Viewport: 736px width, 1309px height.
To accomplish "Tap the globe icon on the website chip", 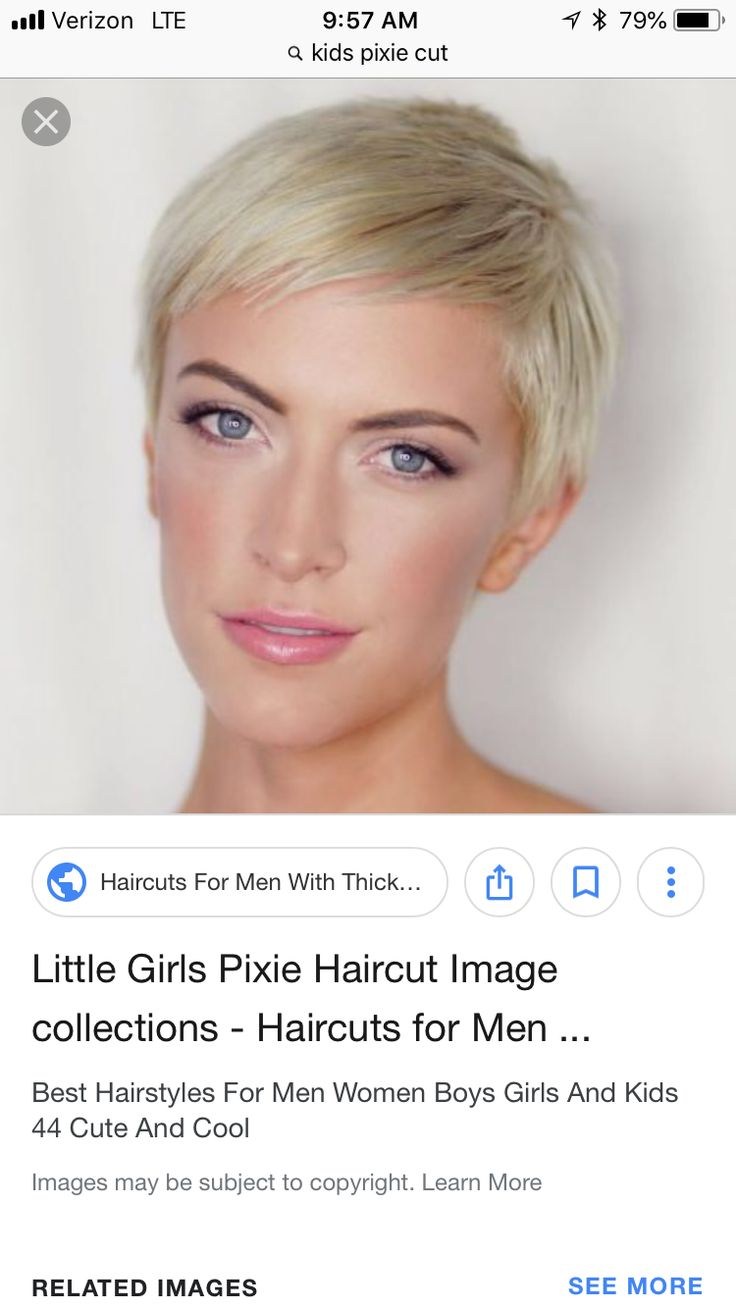I will [x=66, y=882].
